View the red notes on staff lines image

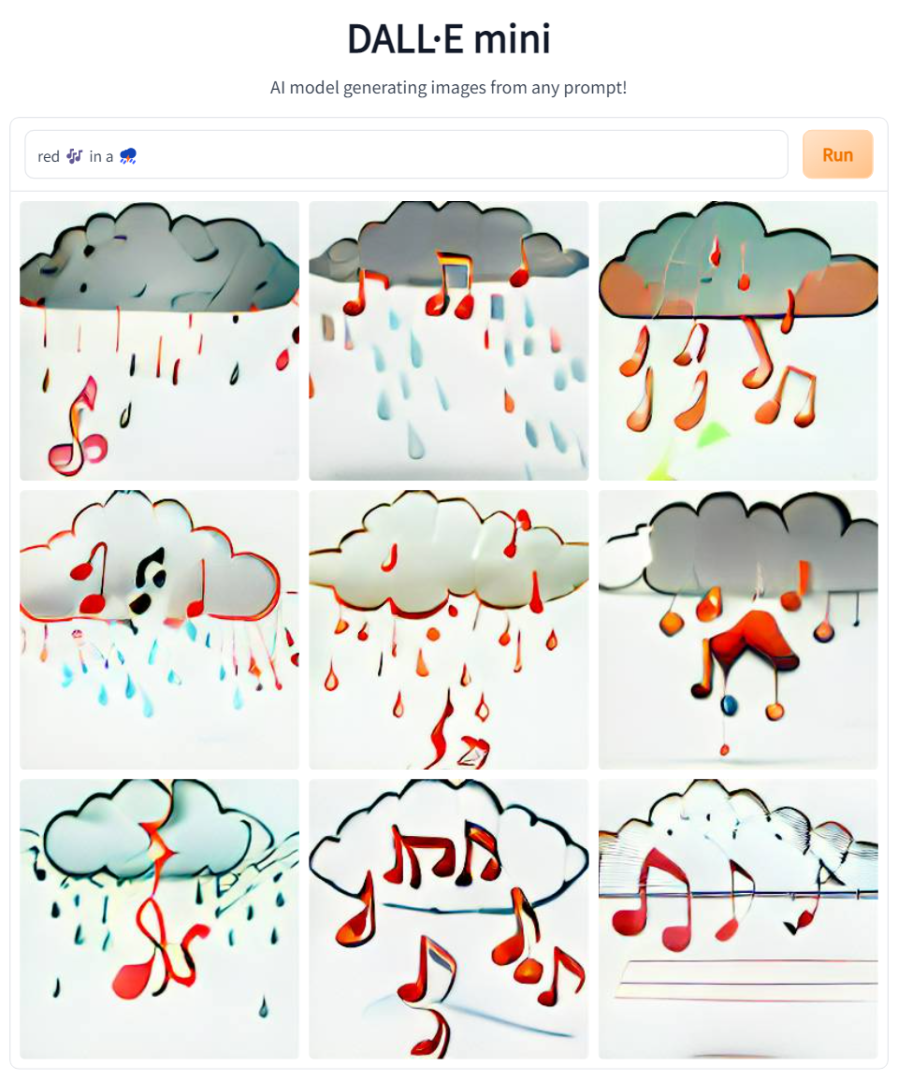(x=738, y=918)
